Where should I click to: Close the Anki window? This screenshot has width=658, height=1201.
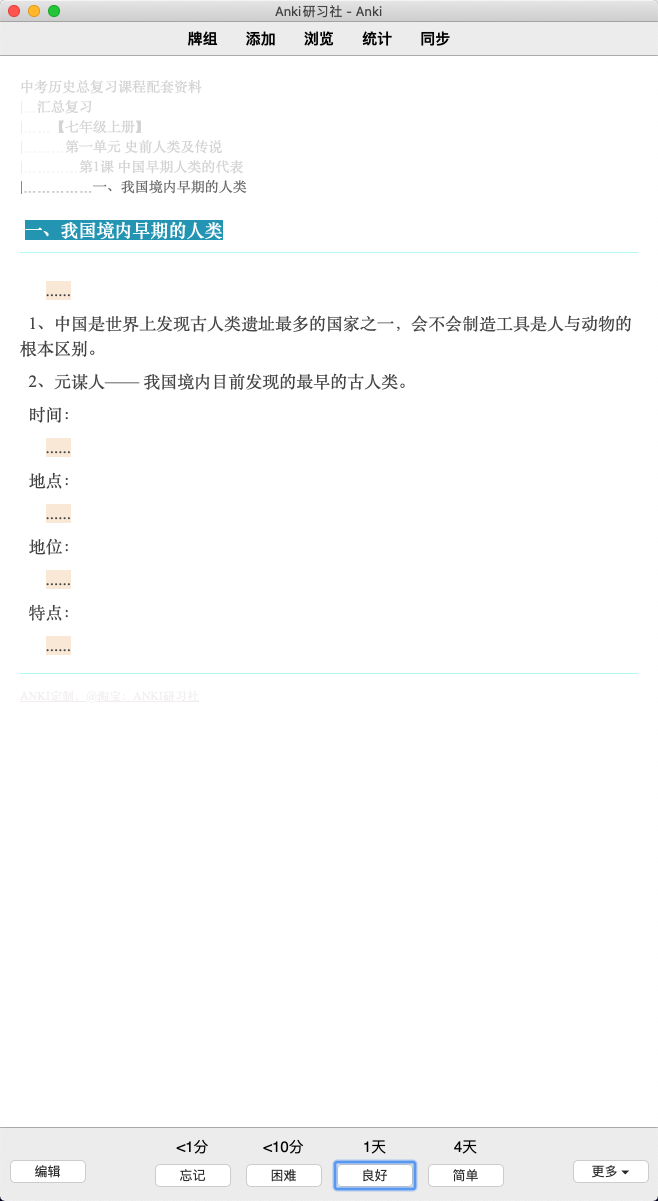point(14,11)
